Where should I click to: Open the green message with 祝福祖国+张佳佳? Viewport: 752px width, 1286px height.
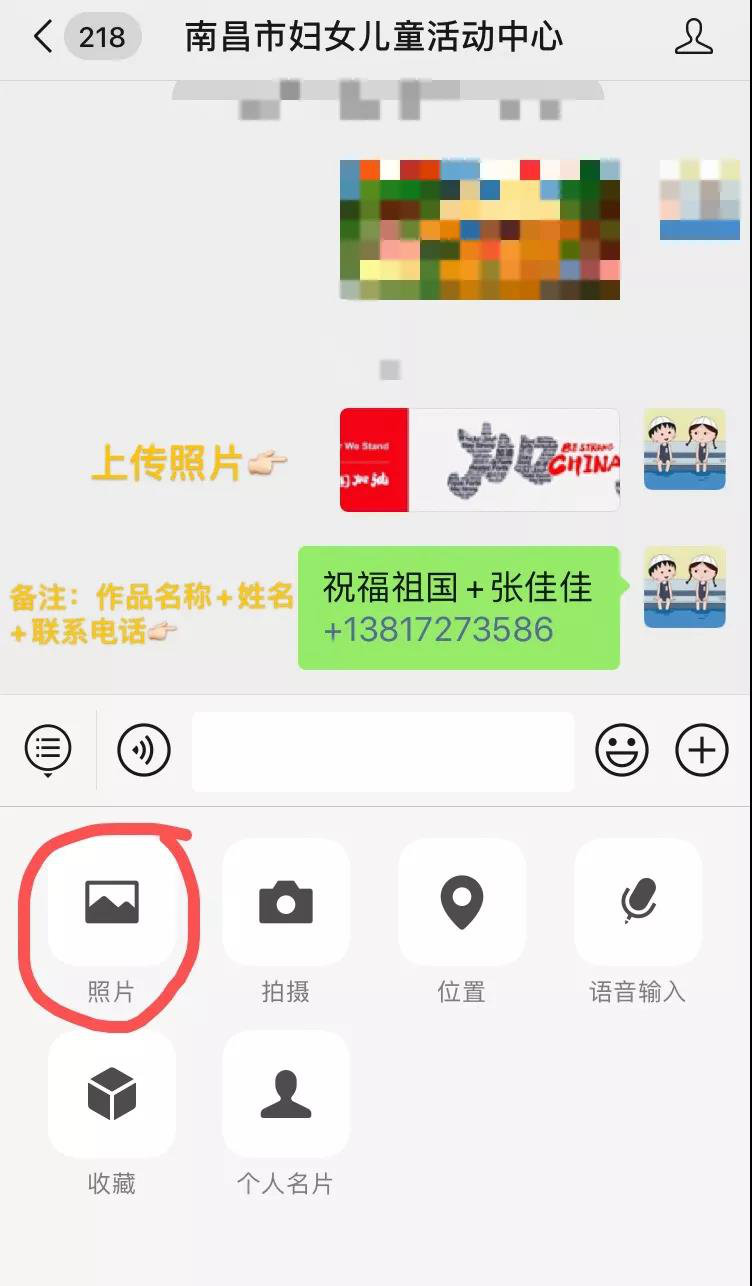(x=458, y=590)
